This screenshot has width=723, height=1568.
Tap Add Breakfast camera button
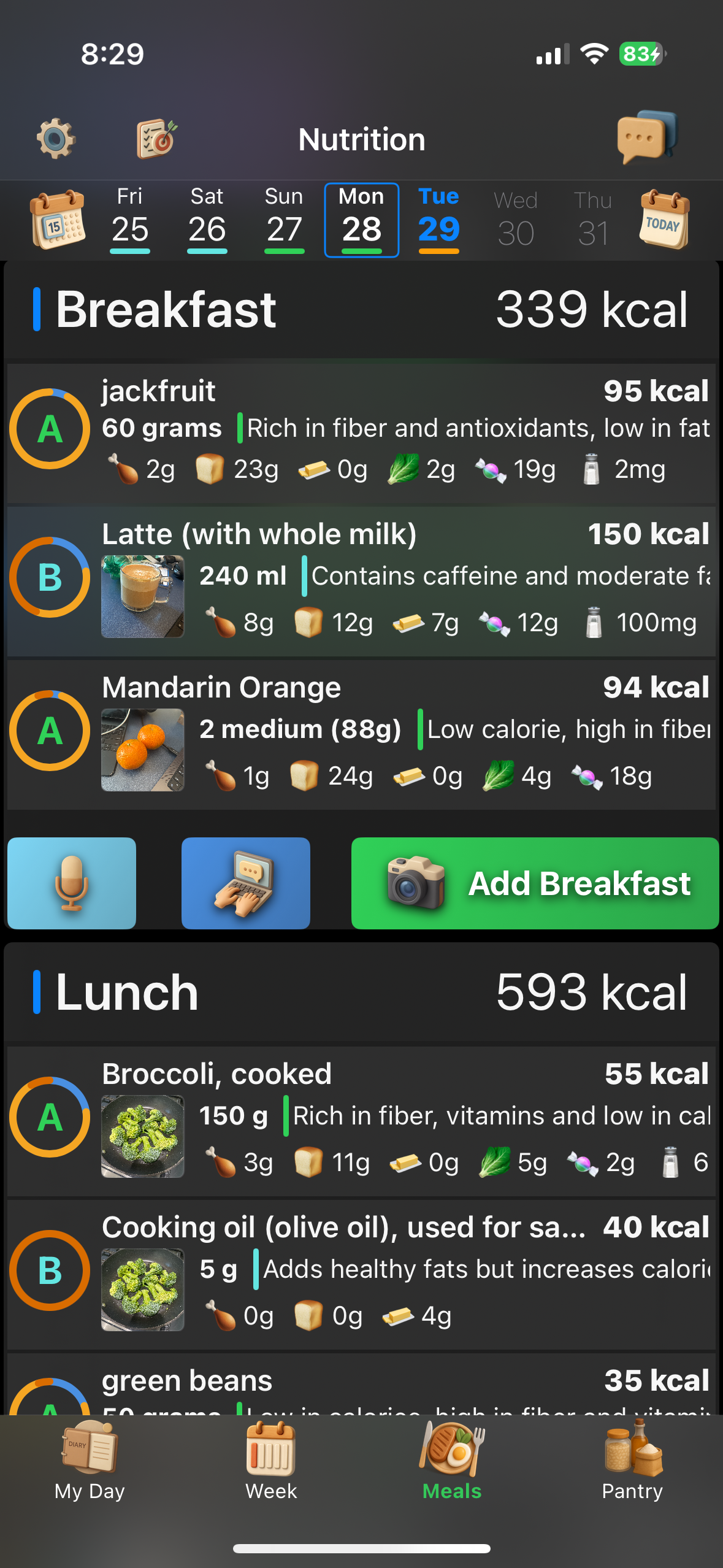click(535, 883)
